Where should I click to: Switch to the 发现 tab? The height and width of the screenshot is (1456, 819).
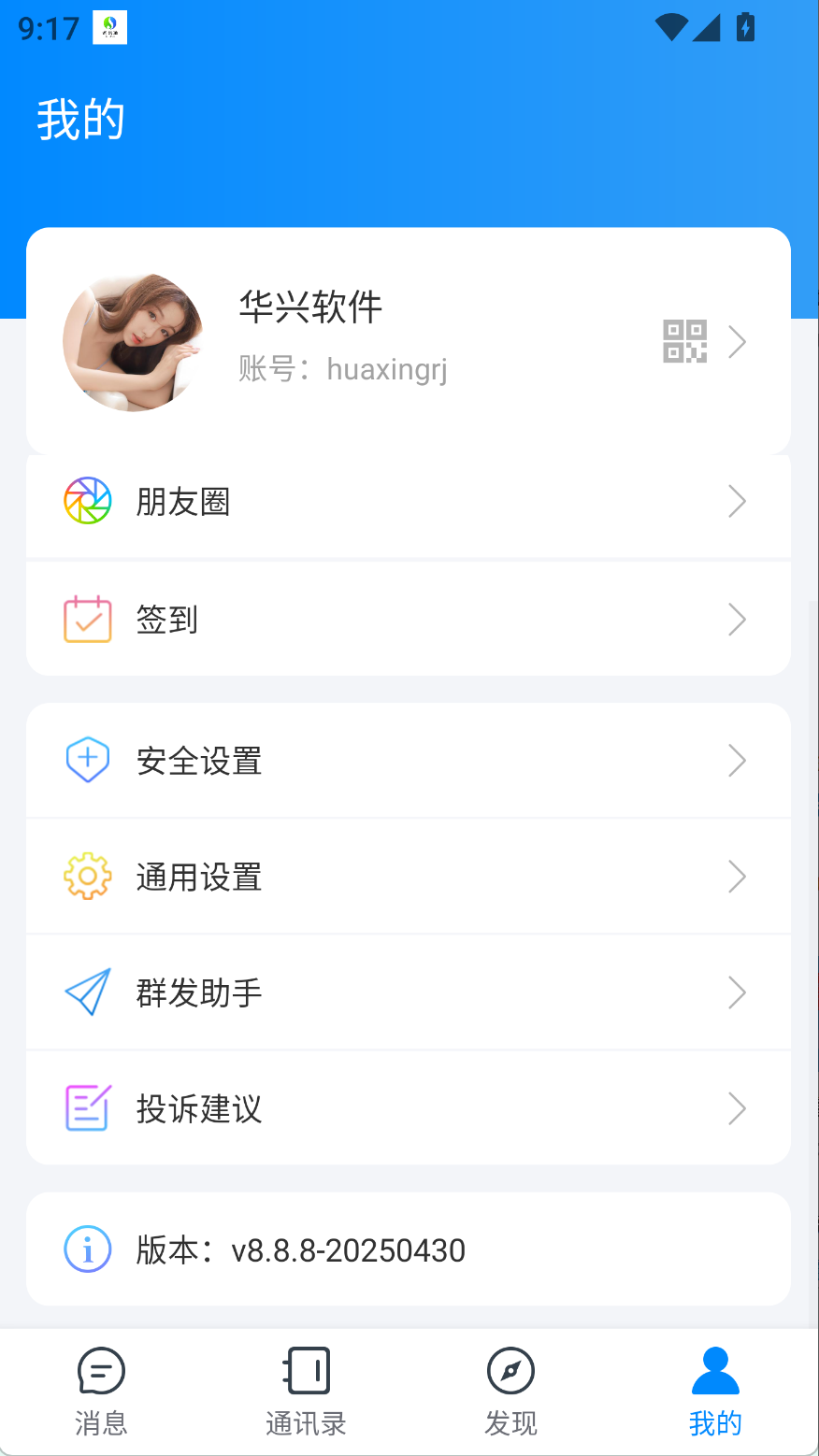(x=510, y=1392)
